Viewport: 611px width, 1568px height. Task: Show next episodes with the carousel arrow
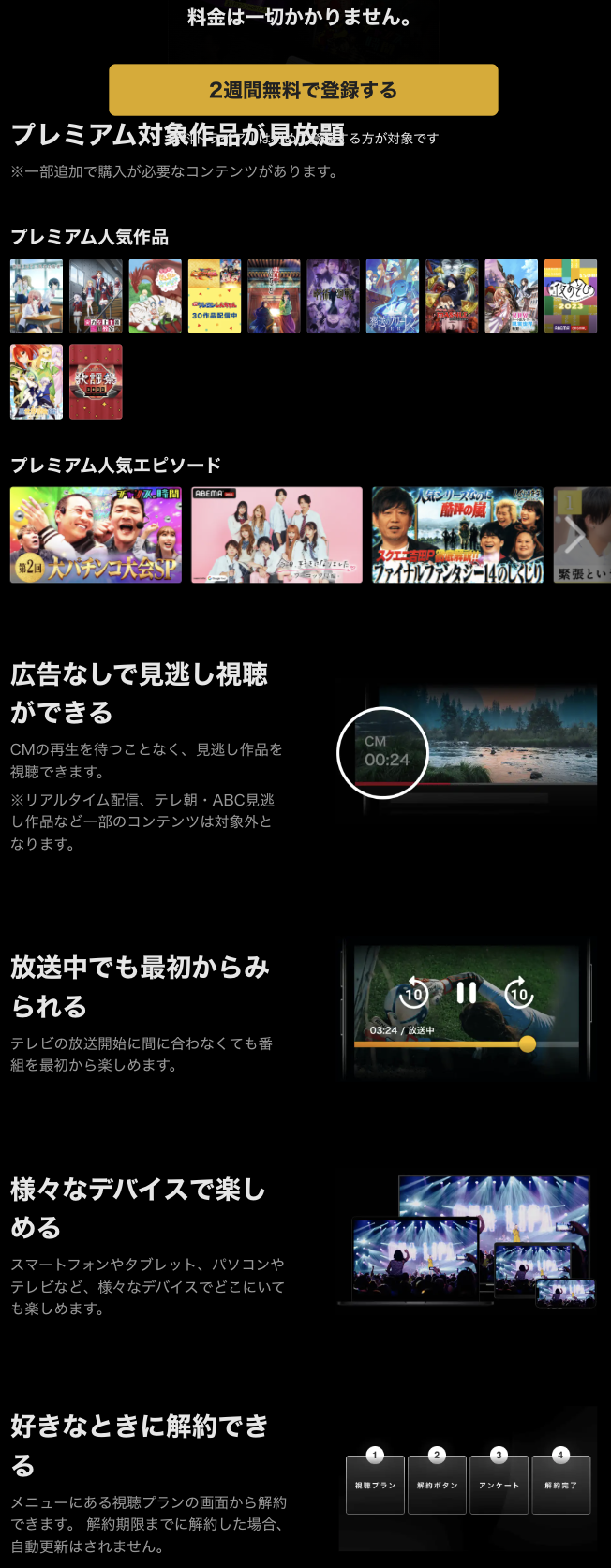pos(575,535)
